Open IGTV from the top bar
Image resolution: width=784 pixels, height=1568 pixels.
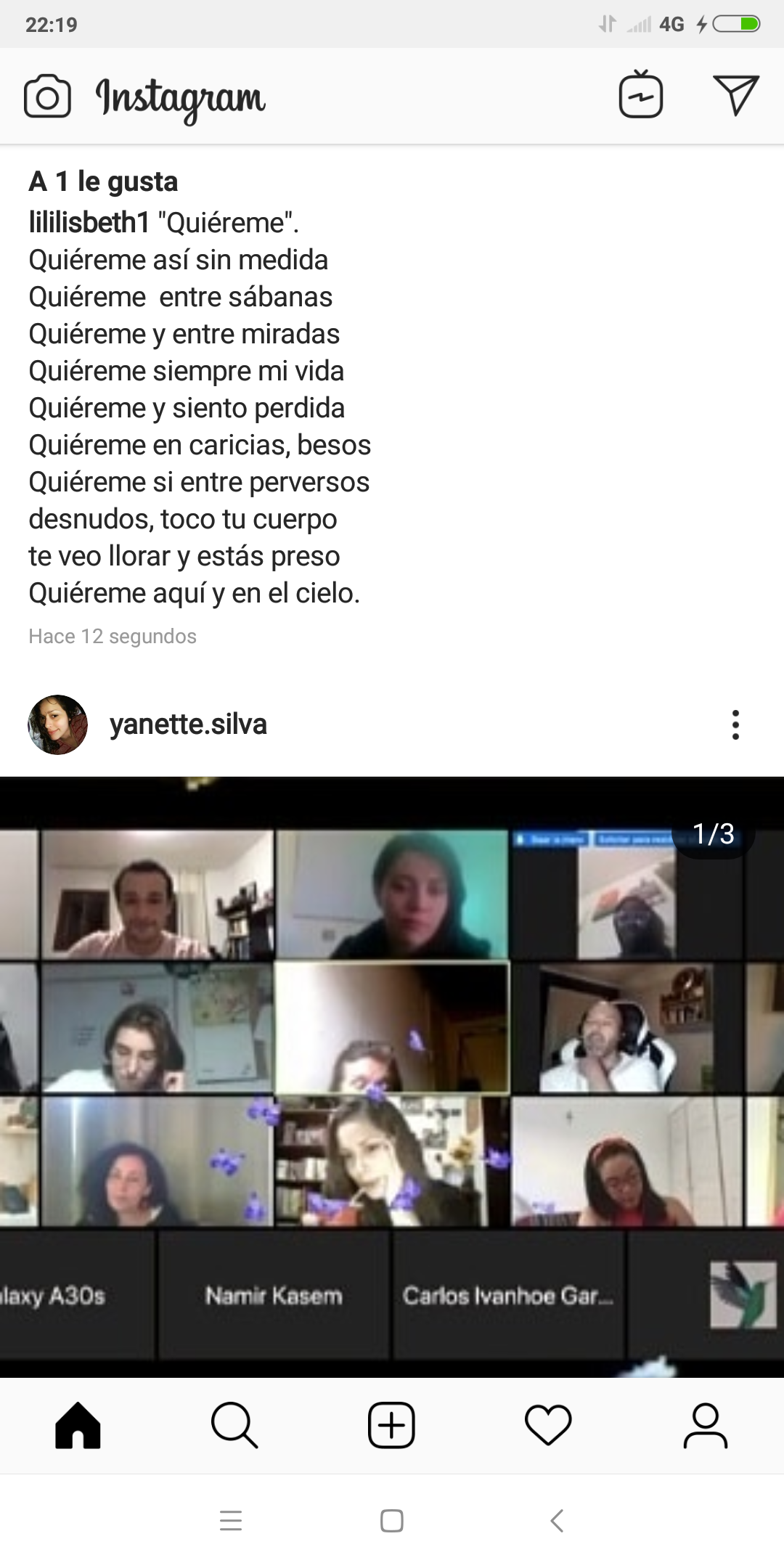click(x=640, y=95)
